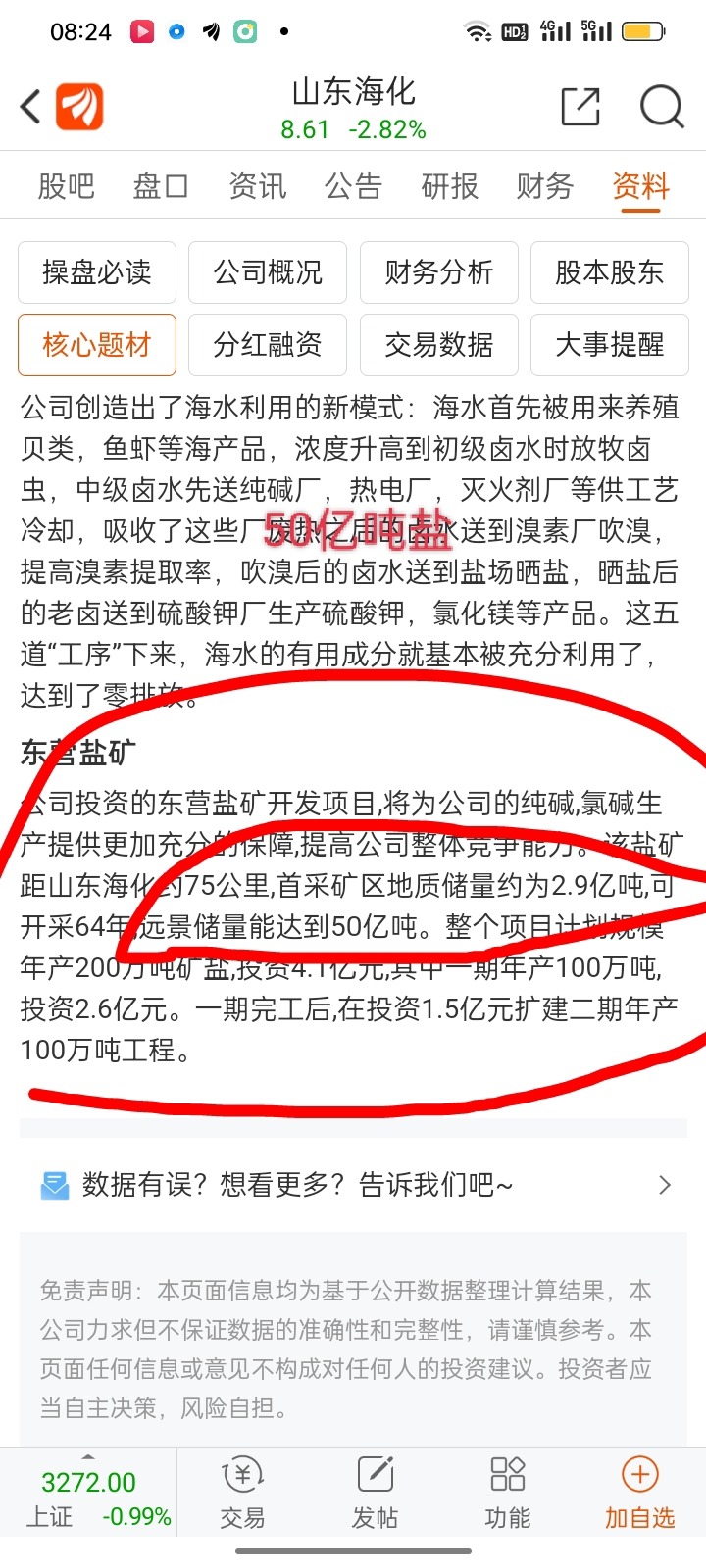Open the 资讯 tab

[x=257, y=185]
